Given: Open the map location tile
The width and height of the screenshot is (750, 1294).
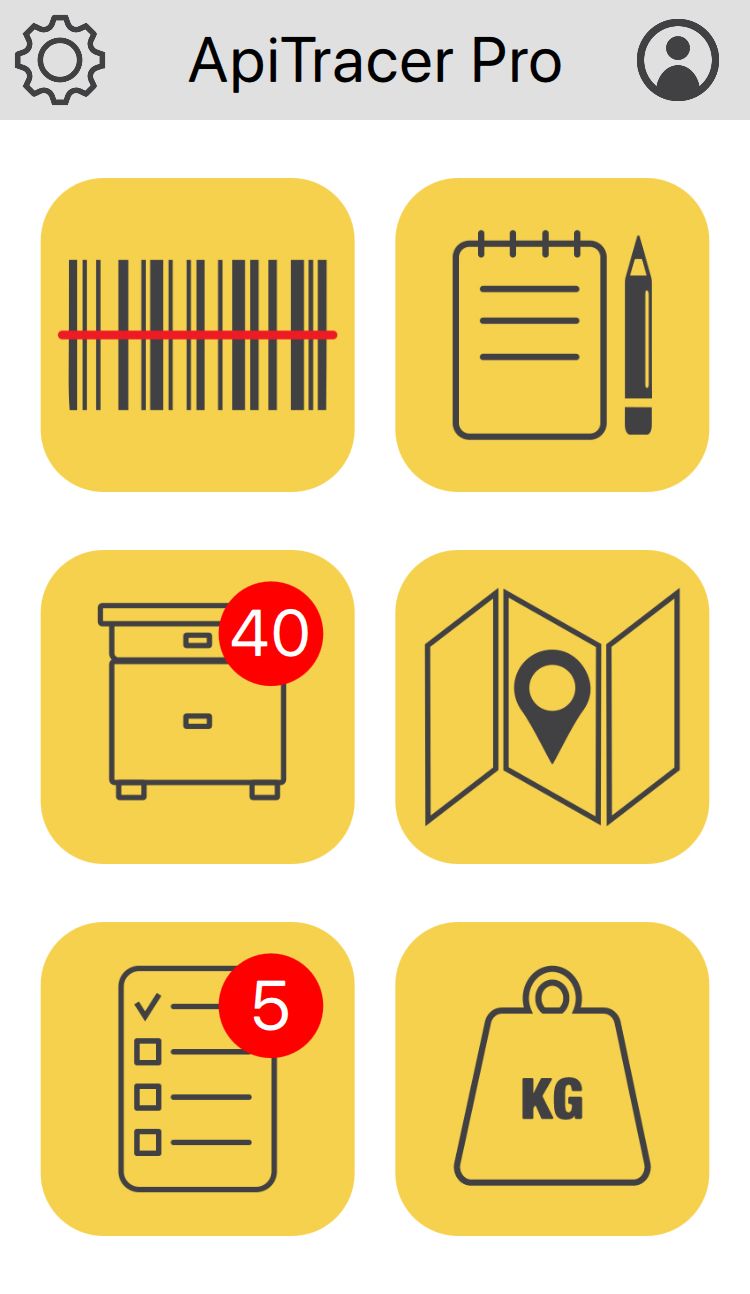Looking at the screenshot, I should 552,707.
